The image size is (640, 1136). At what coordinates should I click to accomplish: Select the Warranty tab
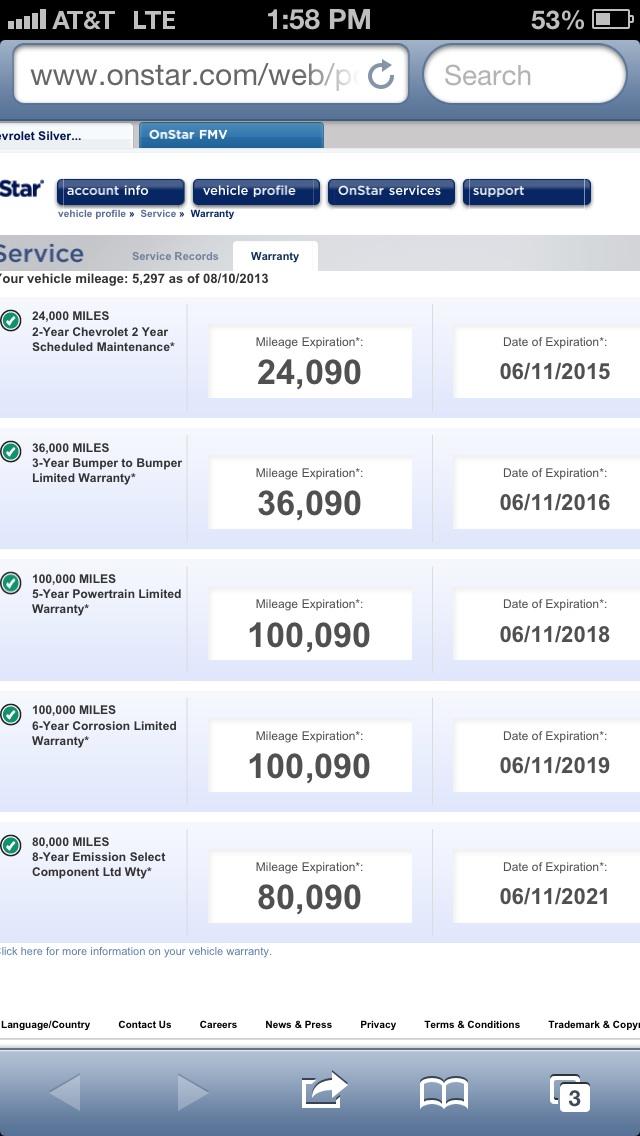point(275,256)
